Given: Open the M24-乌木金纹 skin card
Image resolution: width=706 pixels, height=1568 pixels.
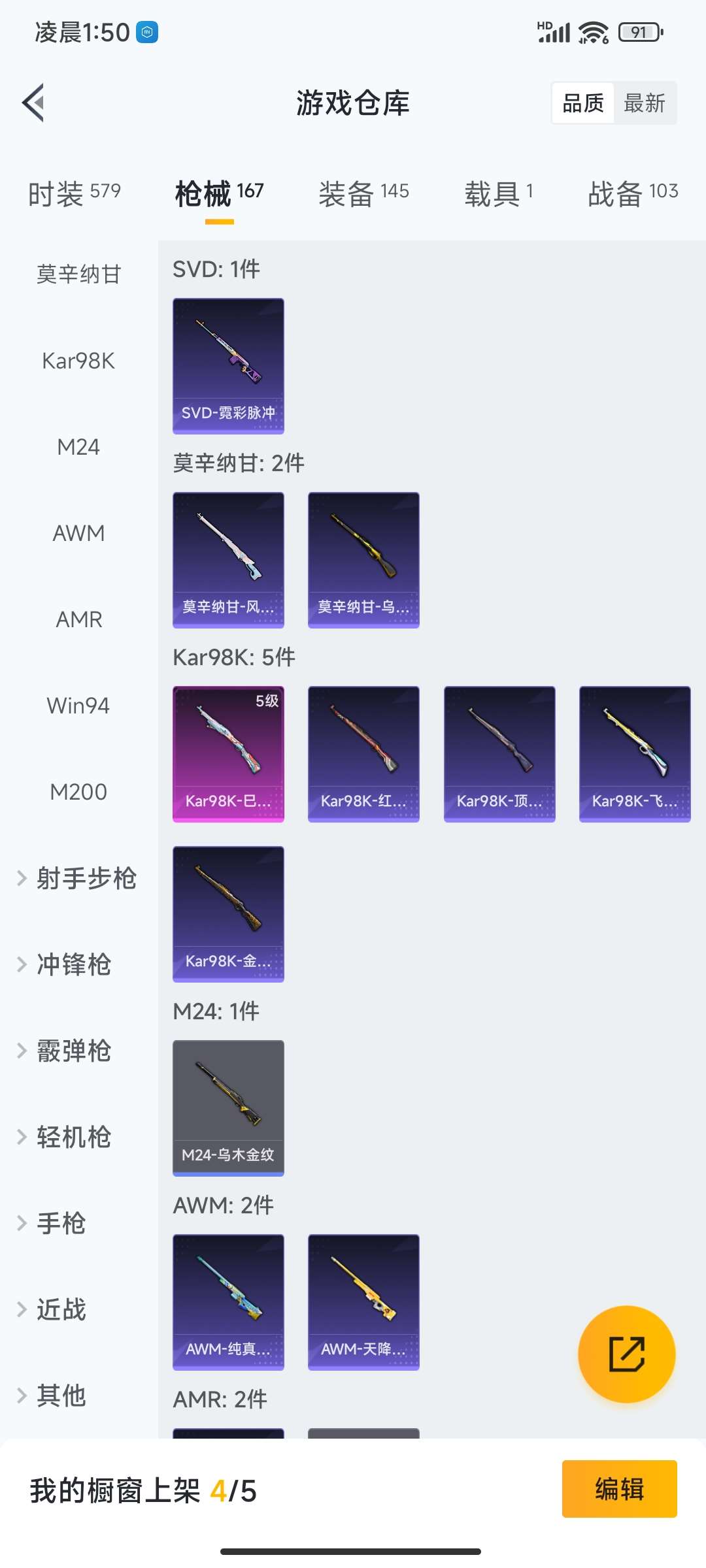Looking at the screenshot, I should 228,1108.
